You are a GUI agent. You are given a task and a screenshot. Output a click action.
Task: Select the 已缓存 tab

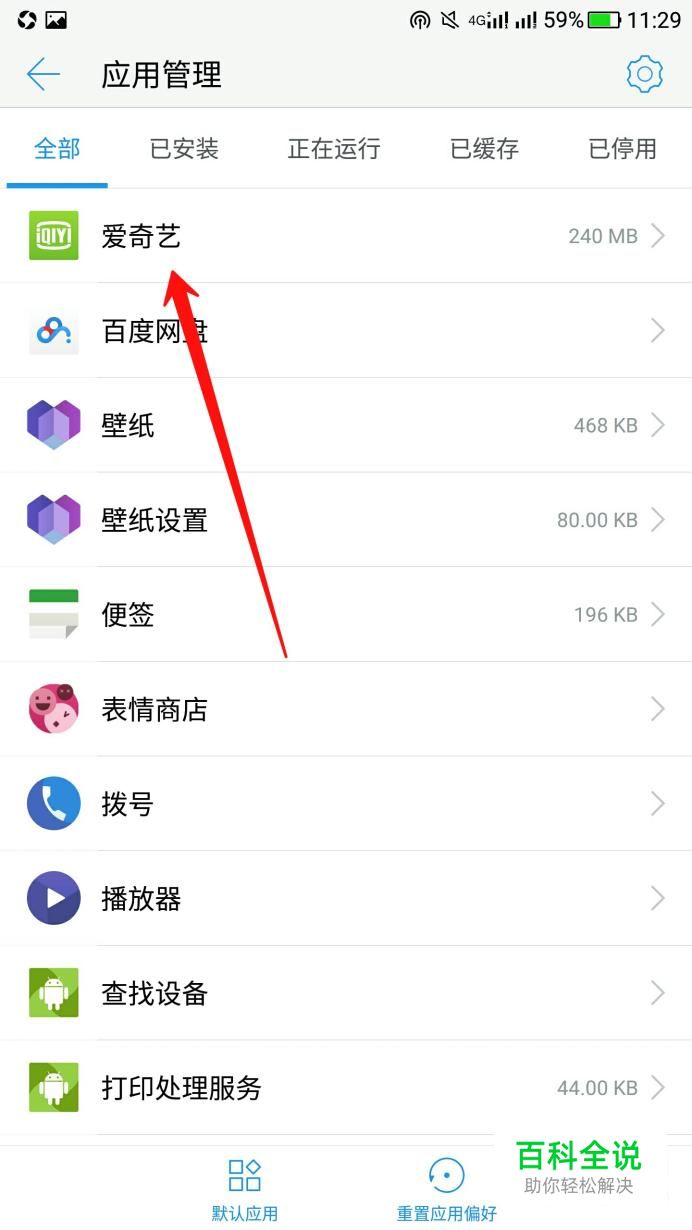pos(484,149)
